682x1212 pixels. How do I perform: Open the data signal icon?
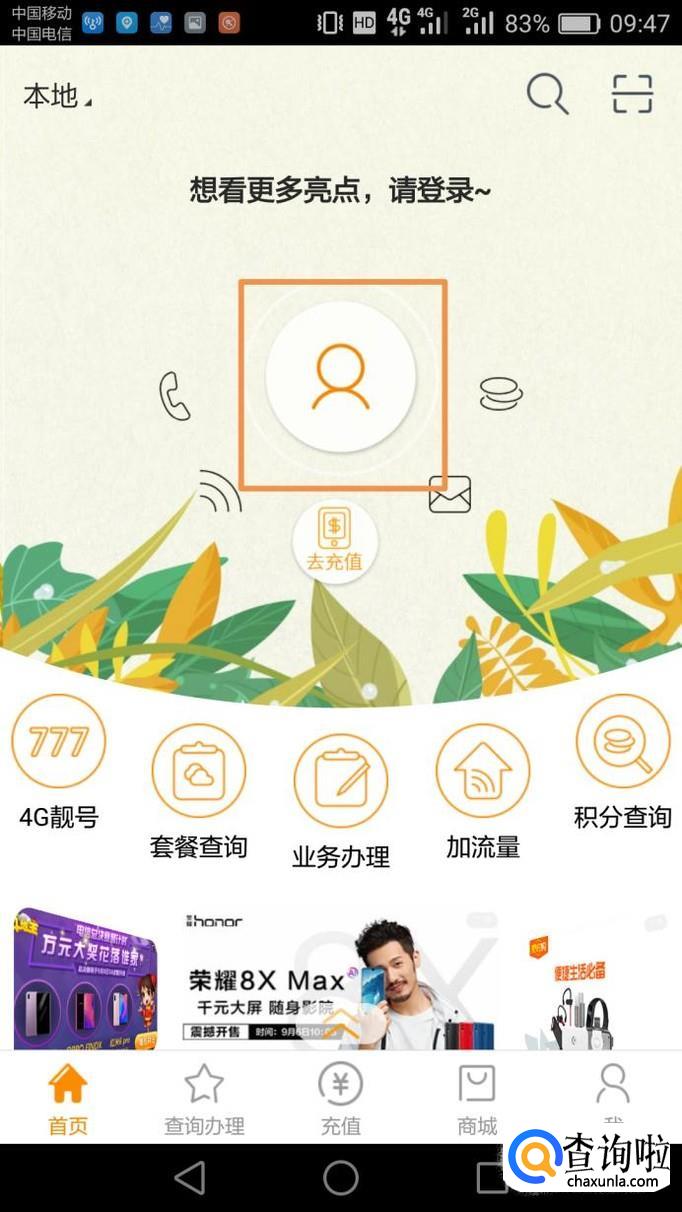point(220,491)
